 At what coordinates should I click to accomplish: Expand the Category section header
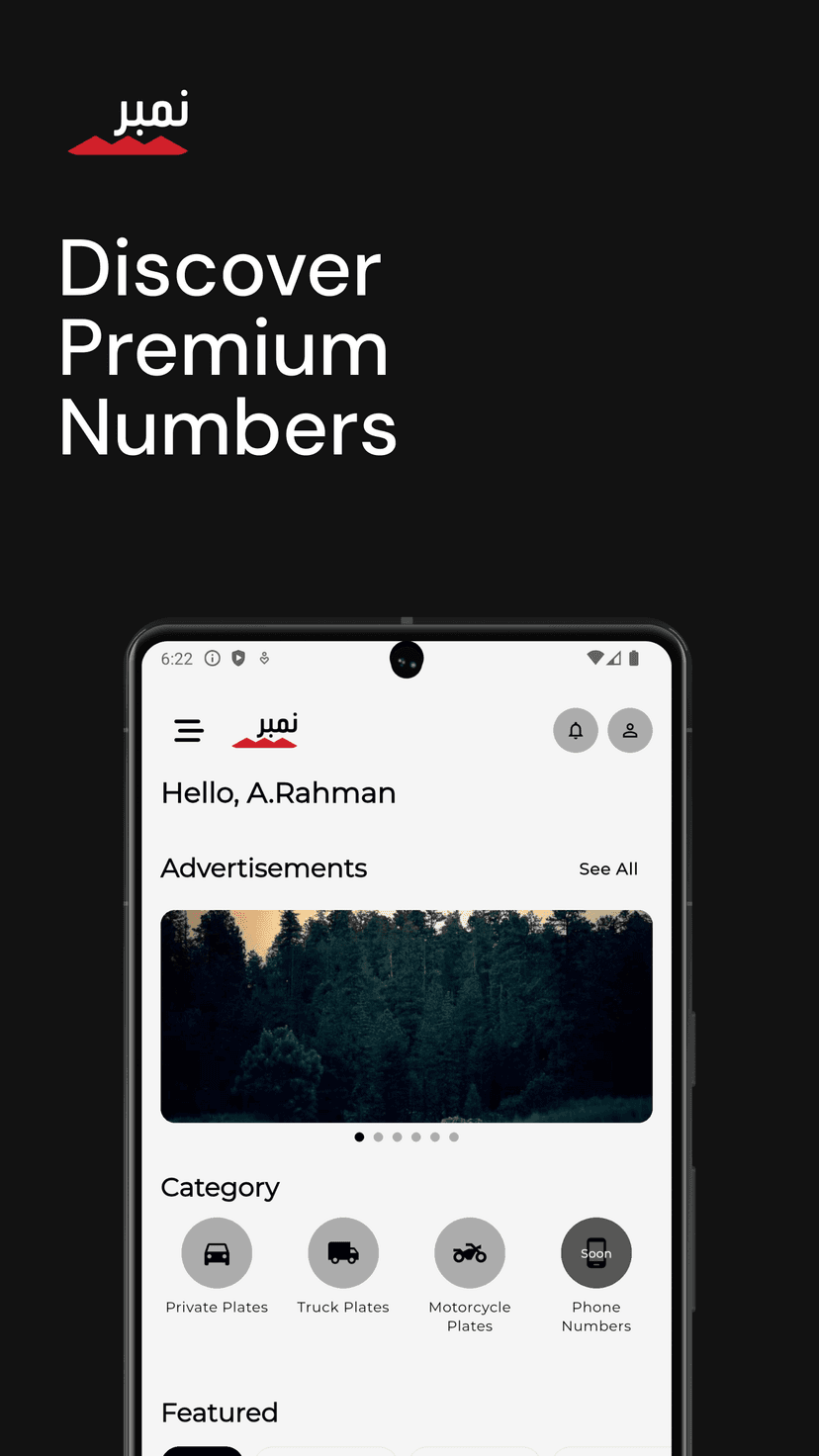pos(220,1187)
